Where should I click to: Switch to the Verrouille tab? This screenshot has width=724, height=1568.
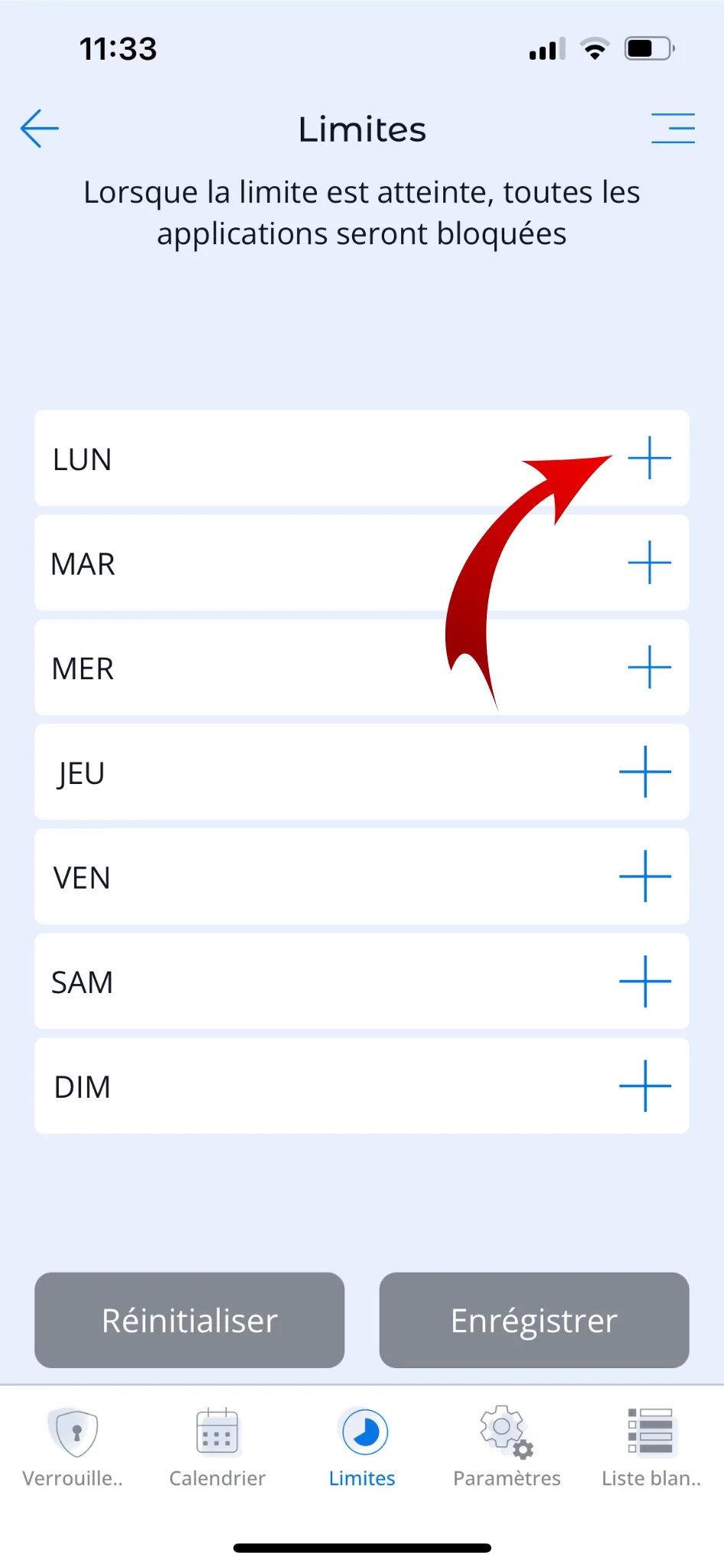pyautogui.click(x=73, y=1447)
